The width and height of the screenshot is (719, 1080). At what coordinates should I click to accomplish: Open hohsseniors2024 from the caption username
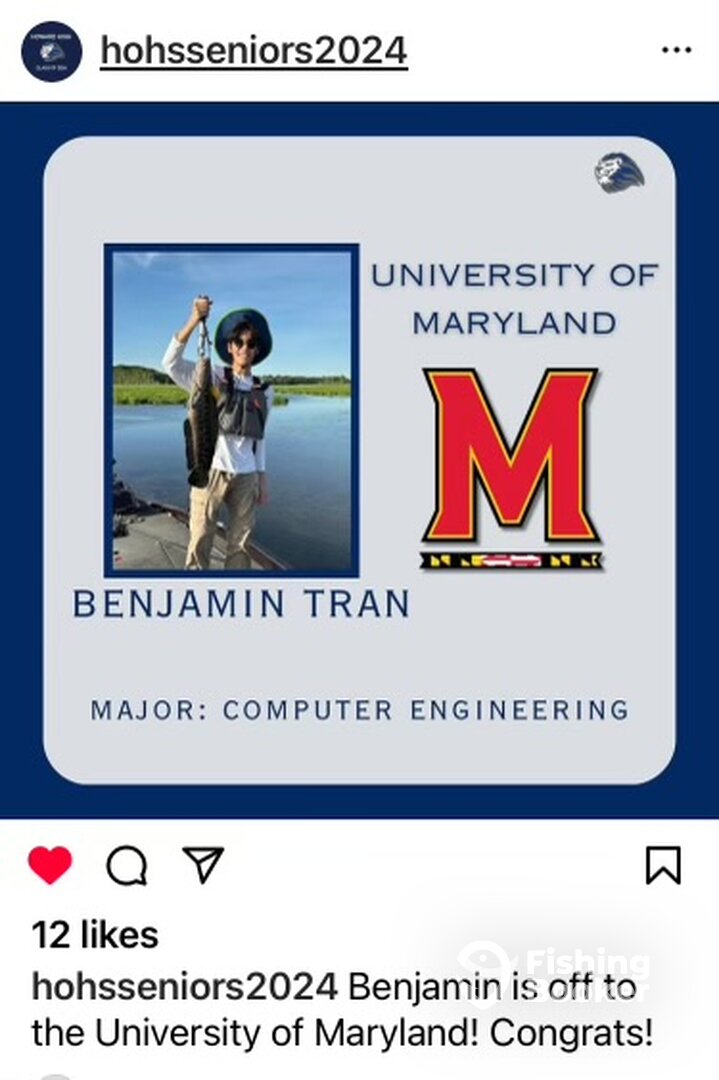pyautogui.click(x=185, y=987)
